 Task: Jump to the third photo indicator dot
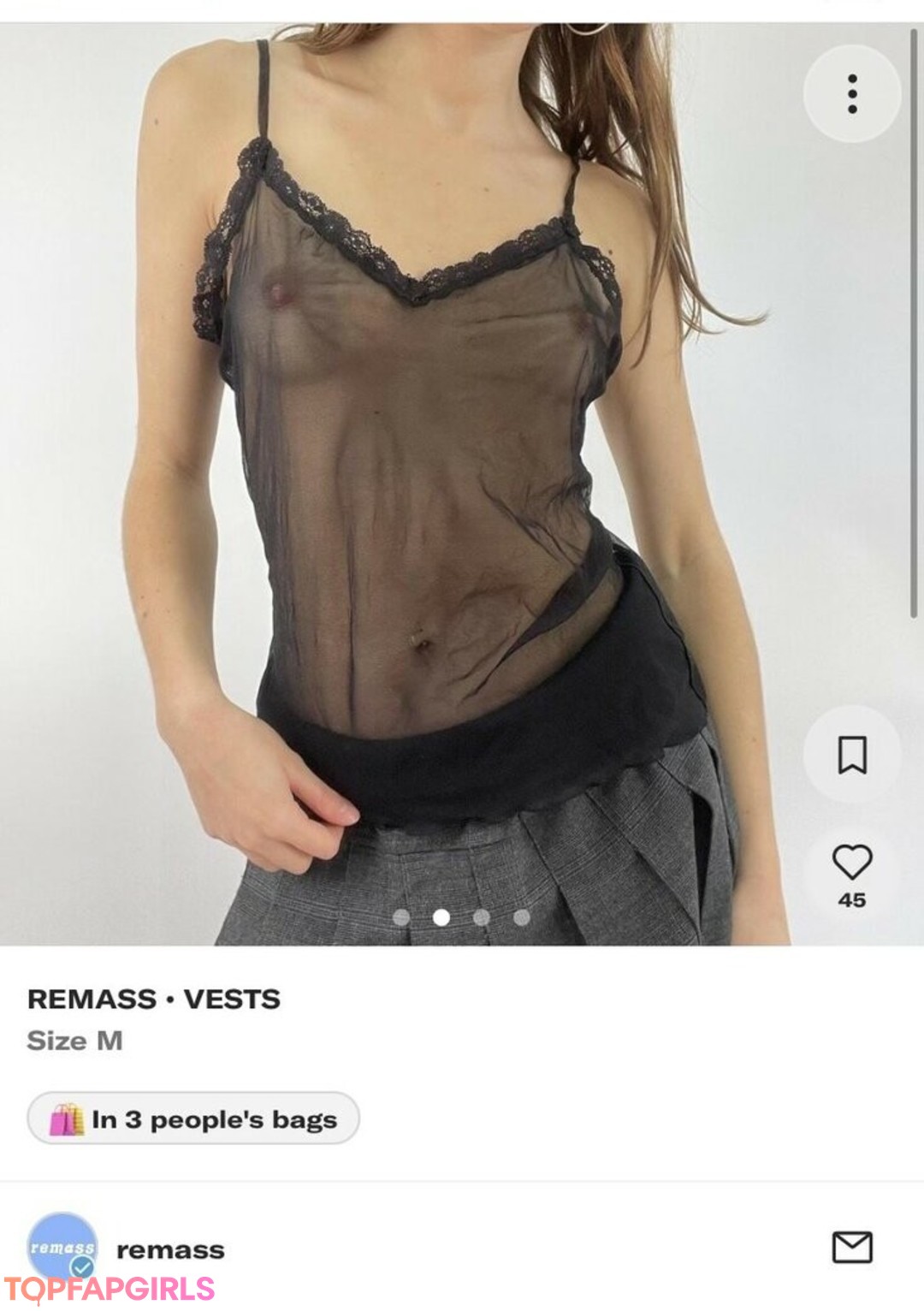pos(481,917)
